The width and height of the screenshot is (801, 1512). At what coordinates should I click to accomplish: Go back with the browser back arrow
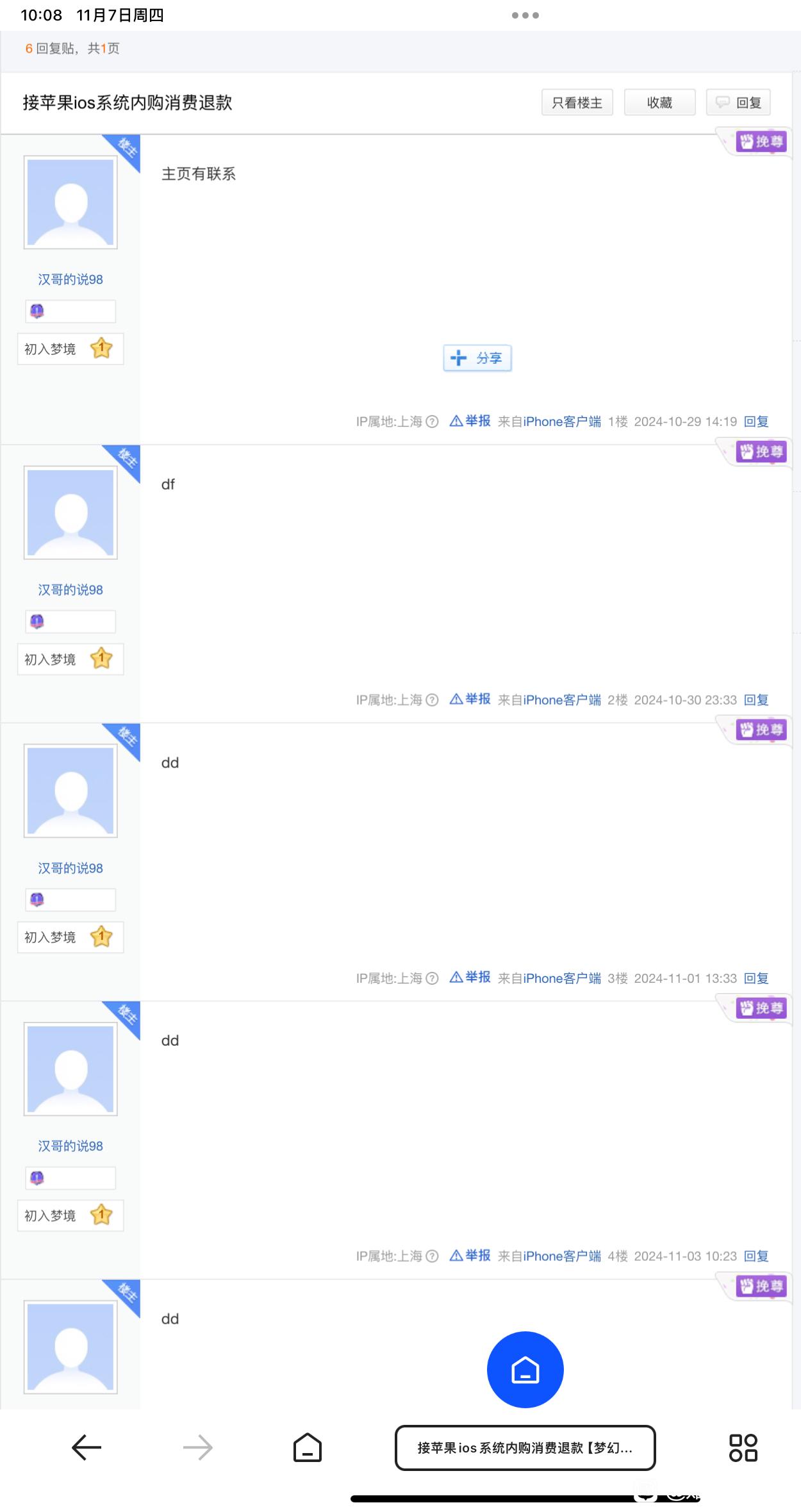tap(87, 1447)
